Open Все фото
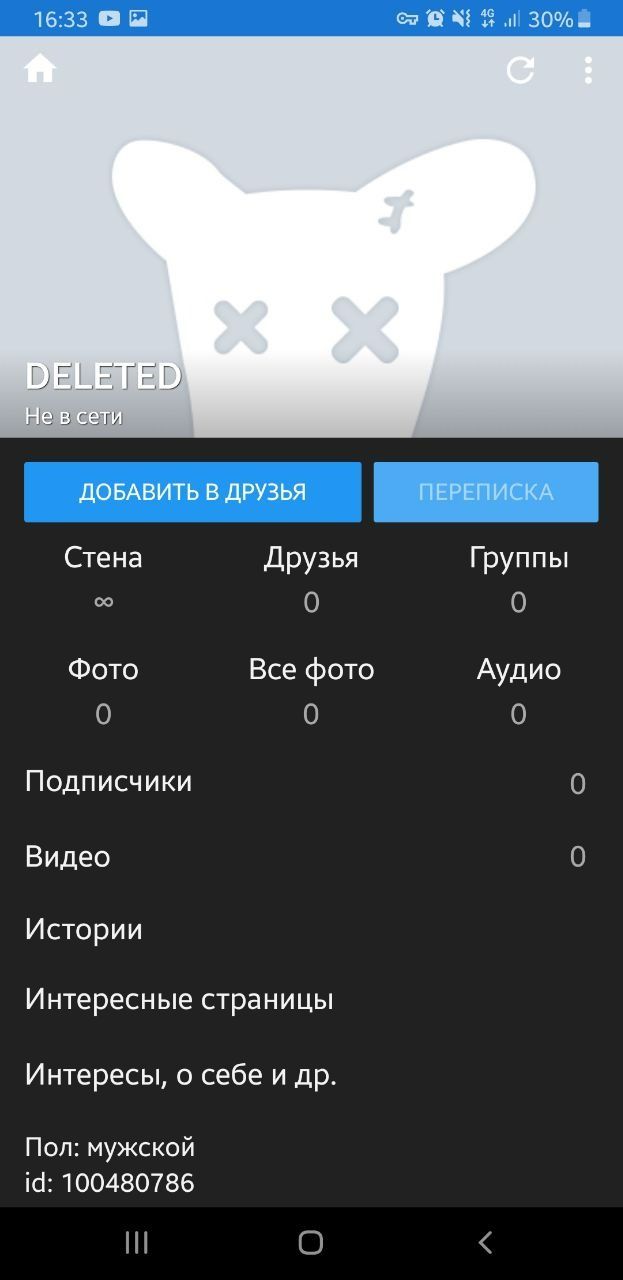The width and height of the screenshot is (623, 1280). coord(311,690)
